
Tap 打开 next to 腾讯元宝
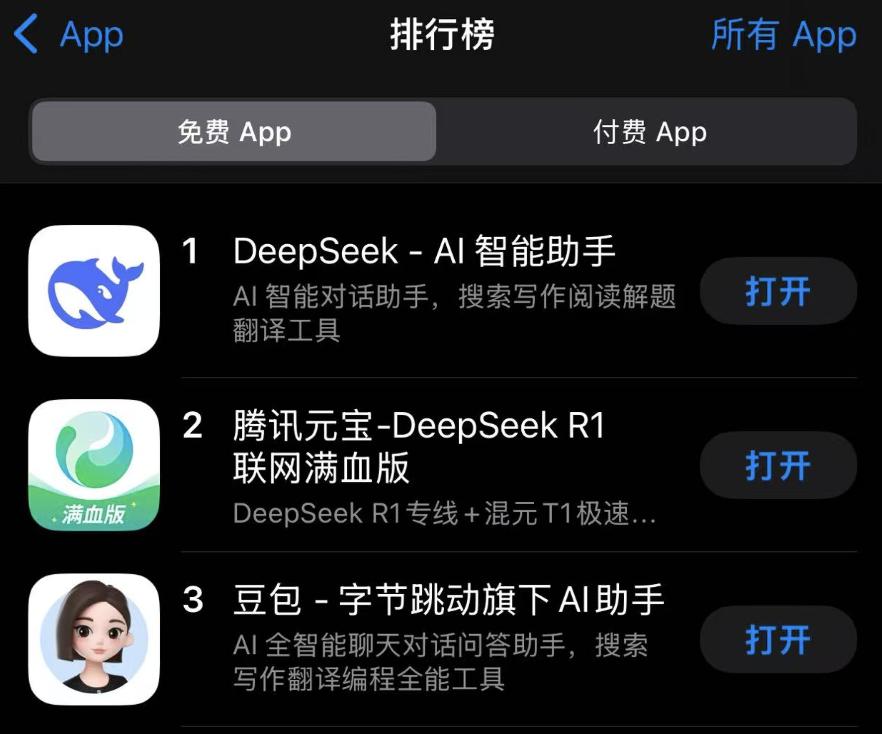(777, 465)
